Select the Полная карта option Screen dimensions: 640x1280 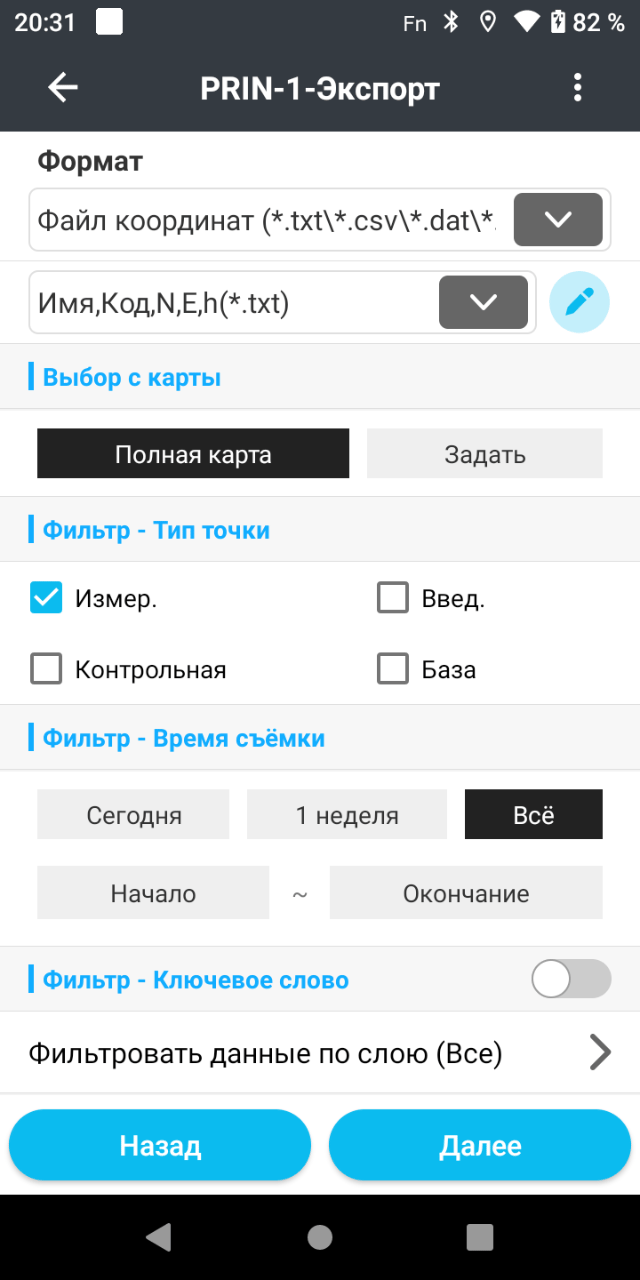(x=193, y=454)
